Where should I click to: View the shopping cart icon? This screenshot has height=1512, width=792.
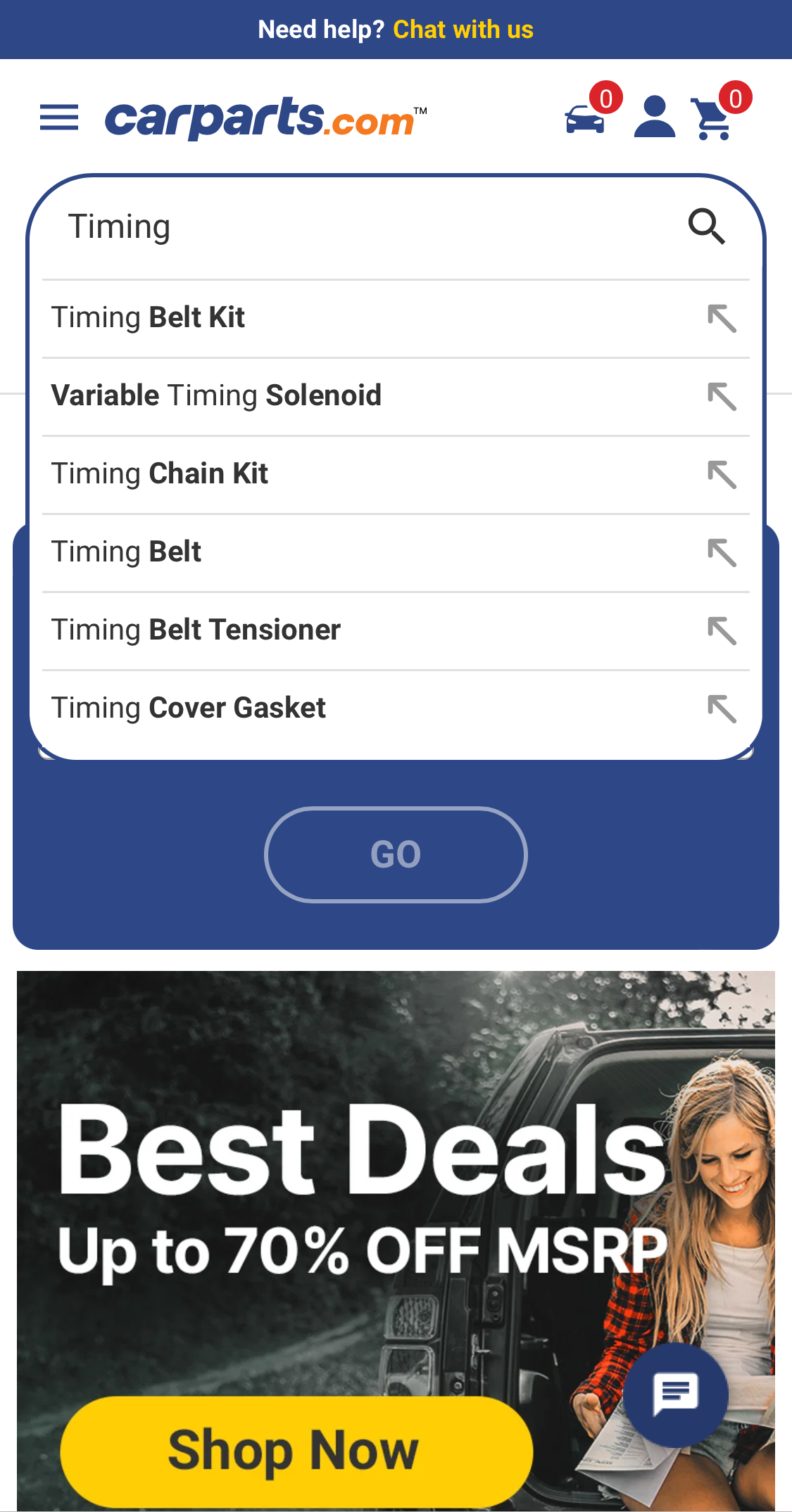[x=711, y=121]
